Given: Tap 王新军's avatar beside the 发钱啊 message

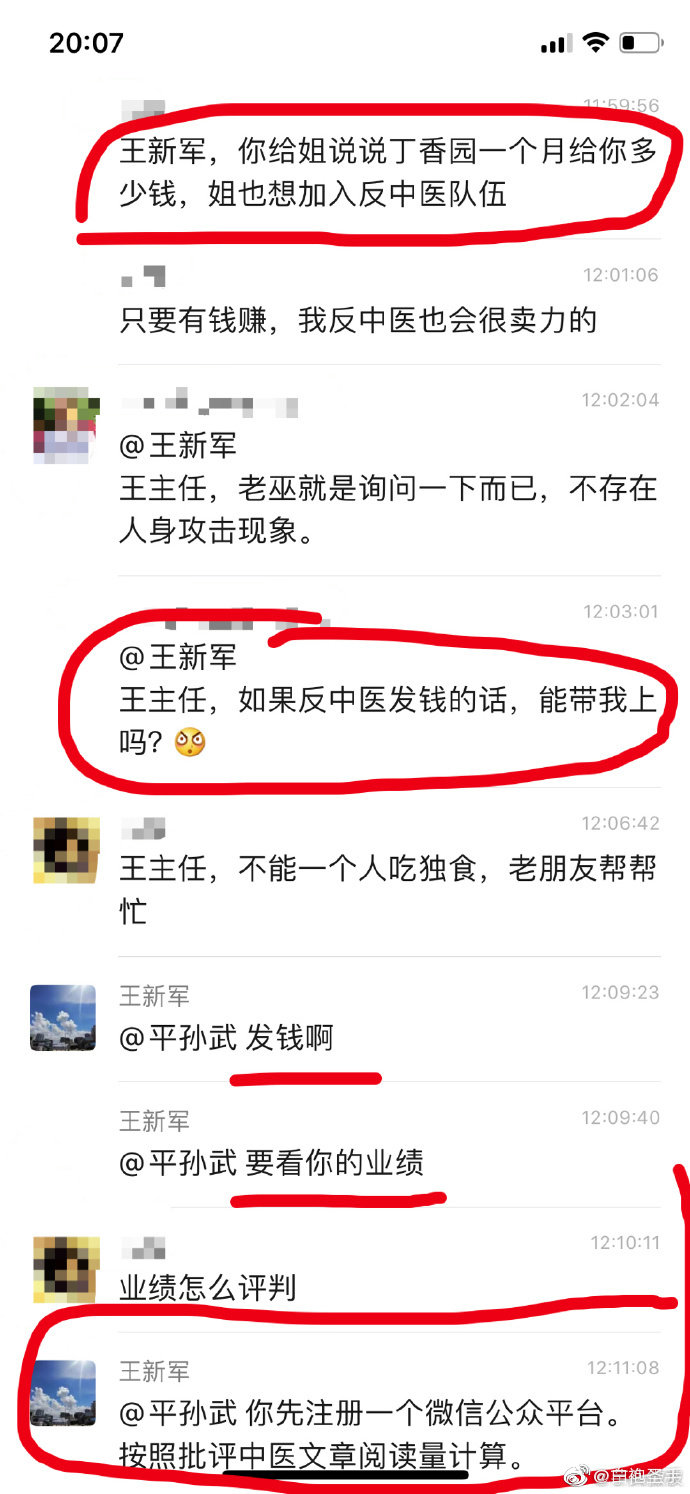Looking at the screenshot, I should [64, 1018].
